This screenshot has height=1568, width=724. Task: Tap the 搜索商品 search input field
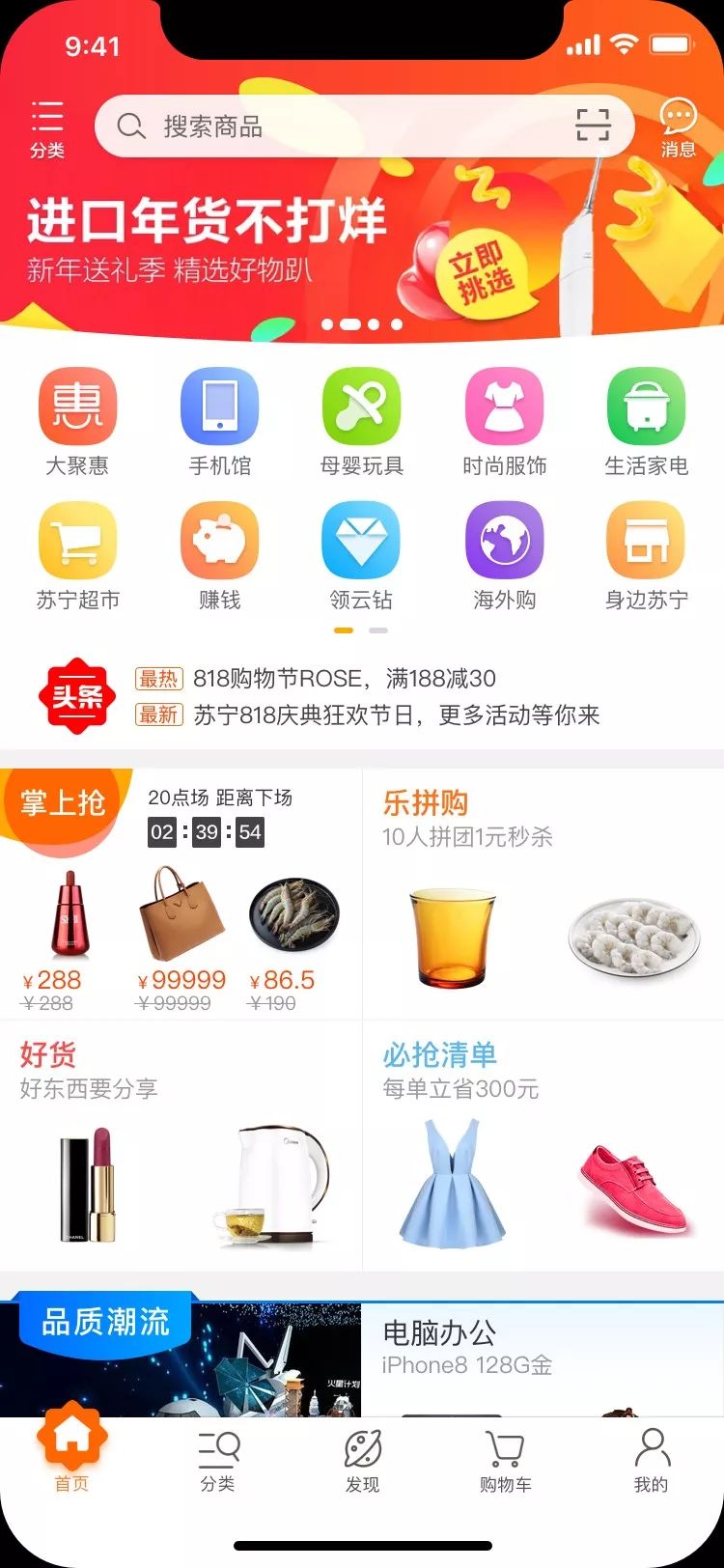[x=290, y=126]
